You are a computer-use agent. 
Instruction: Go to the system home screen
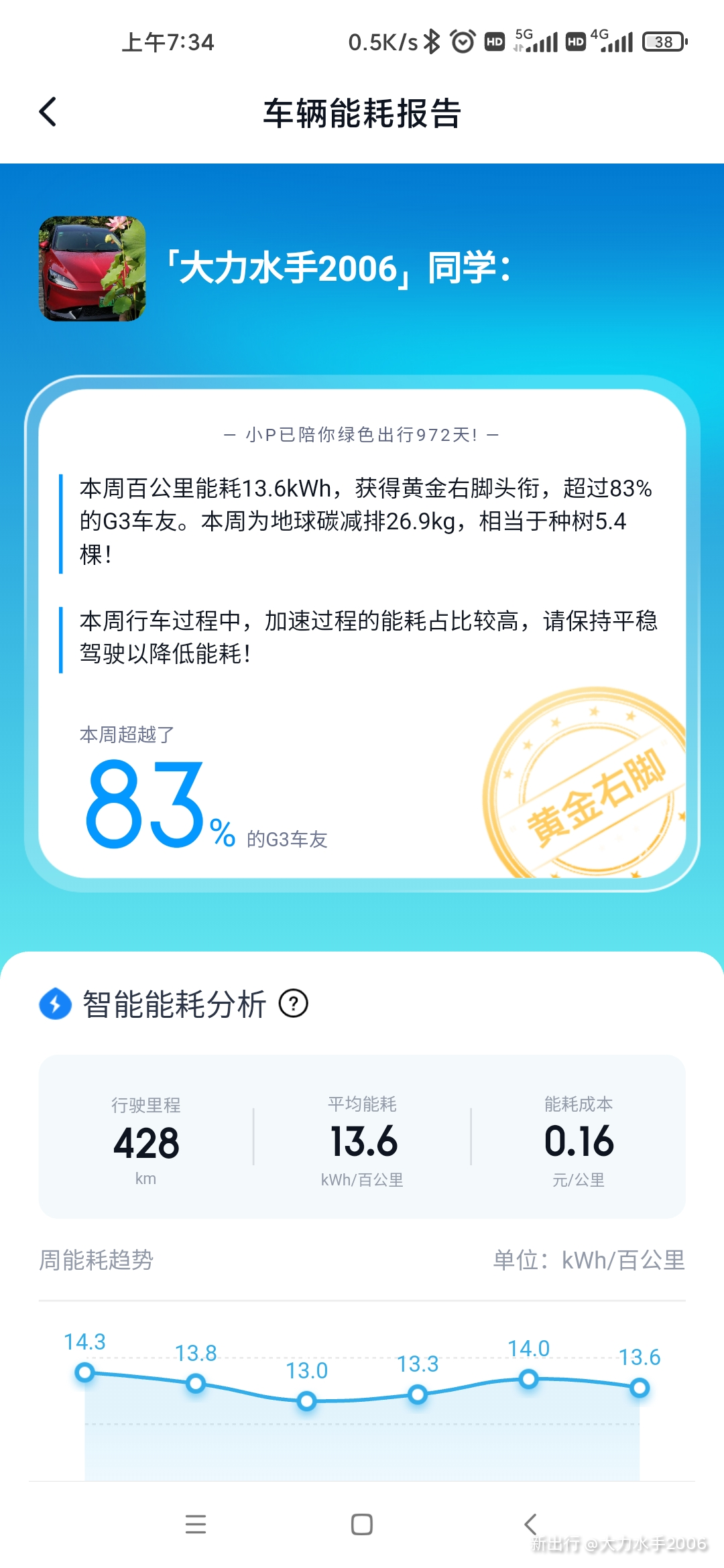pyautogui.click(x=362, y=1524)
